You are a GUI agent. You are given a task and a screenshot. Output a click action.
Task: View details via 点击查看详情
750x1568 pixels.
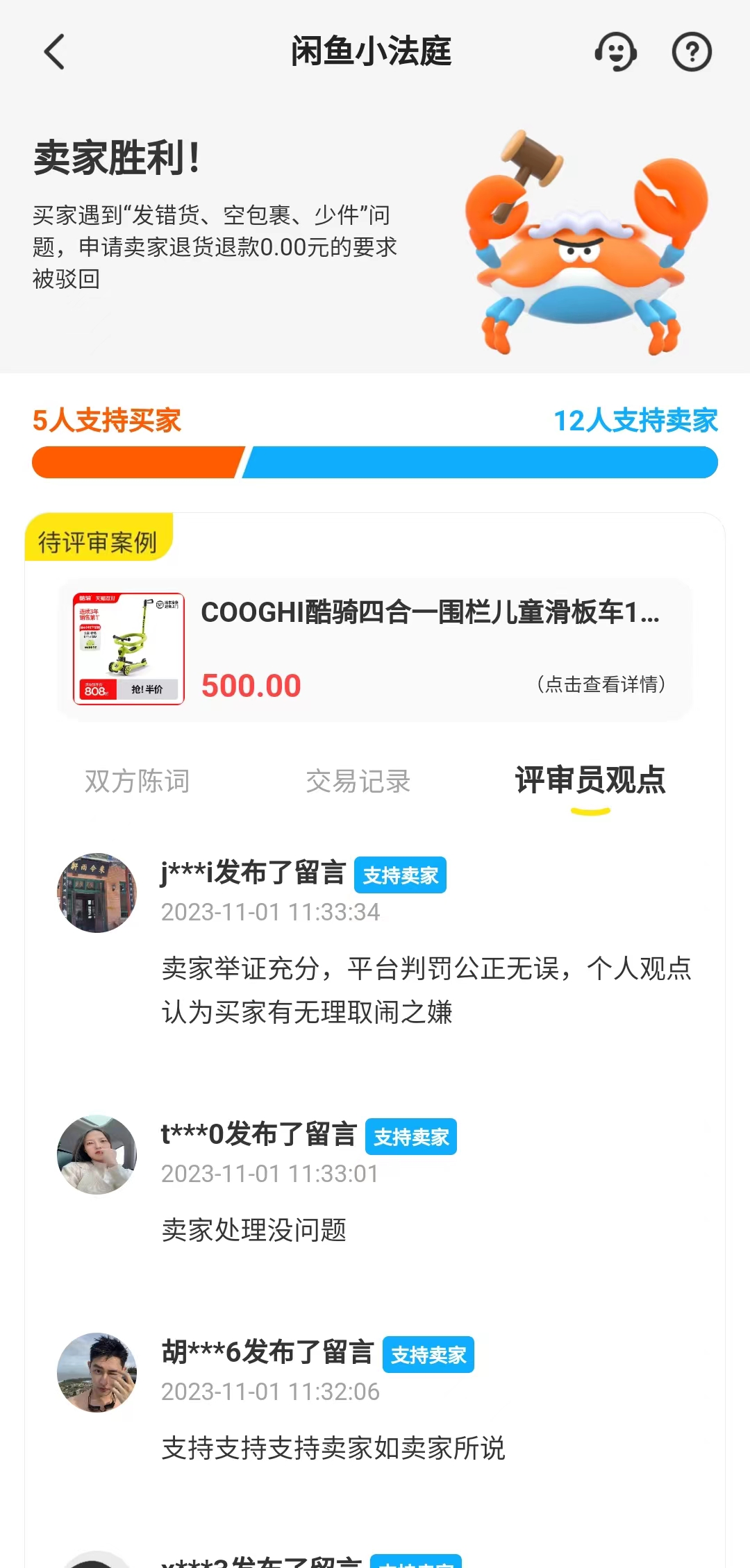pos(601,684)
